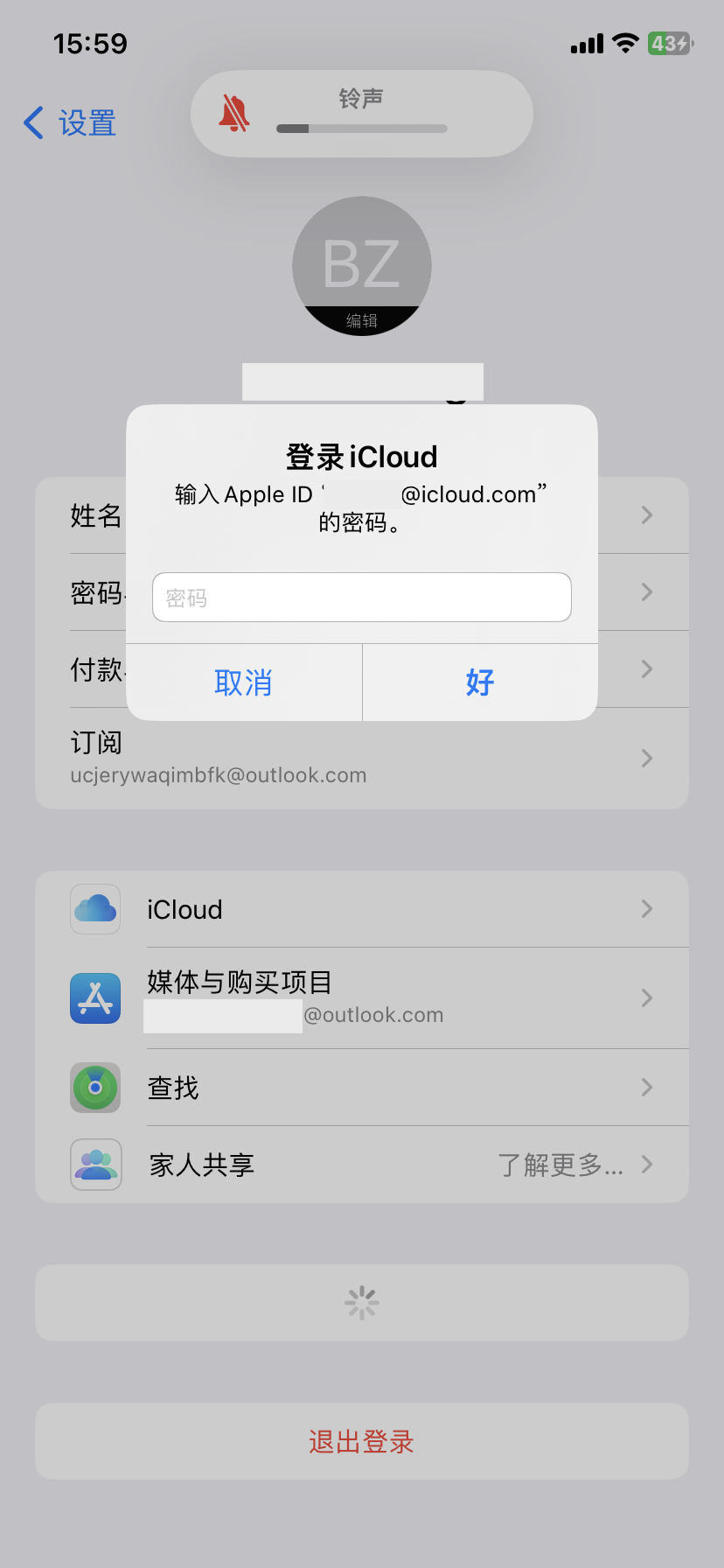
Task: Confirm the password with 好
Action: [480, 682]
